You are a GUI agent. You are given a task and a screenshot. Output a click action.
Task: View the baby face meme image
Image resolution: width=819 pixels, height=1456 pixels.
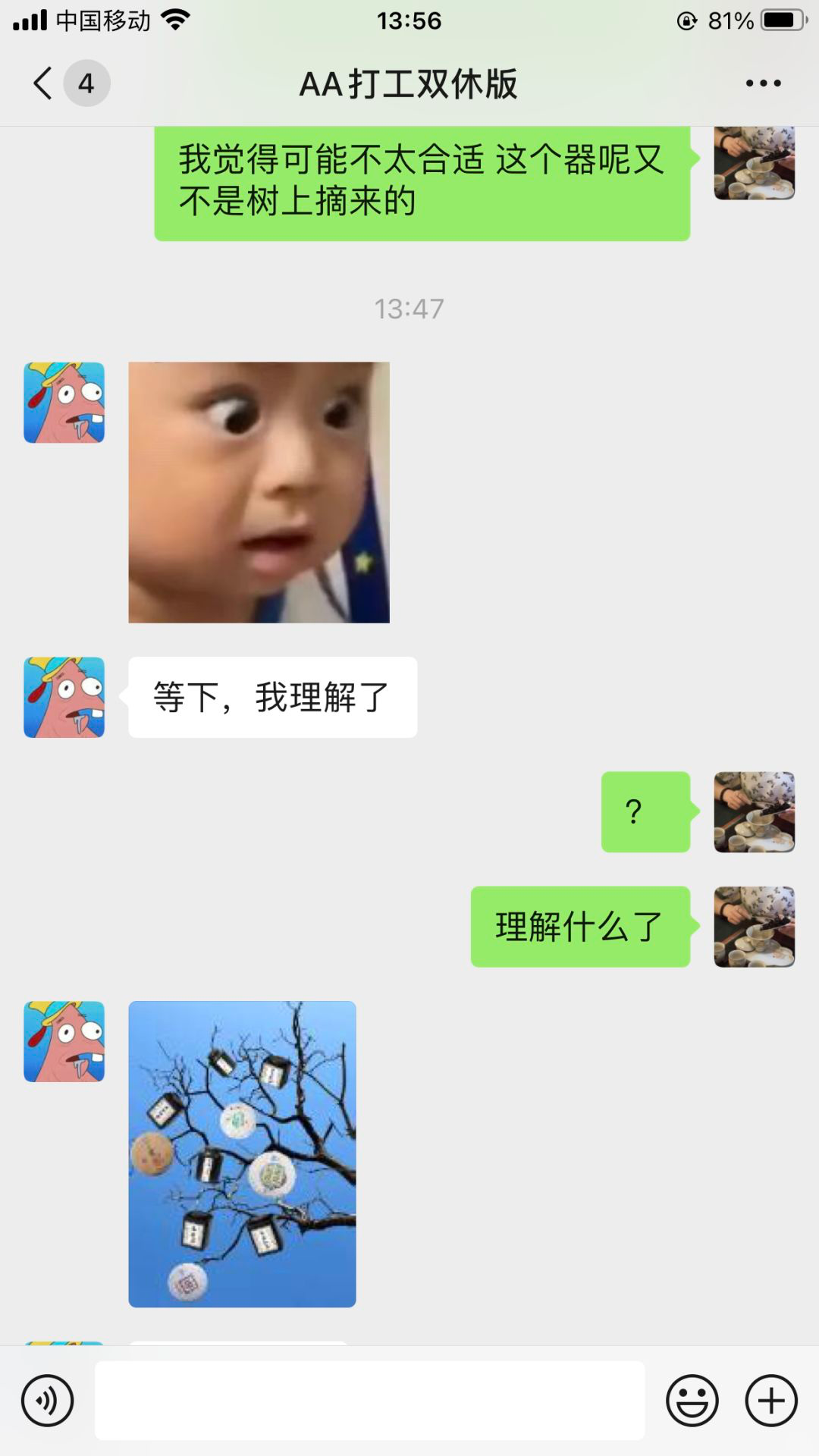coord(259,492)
